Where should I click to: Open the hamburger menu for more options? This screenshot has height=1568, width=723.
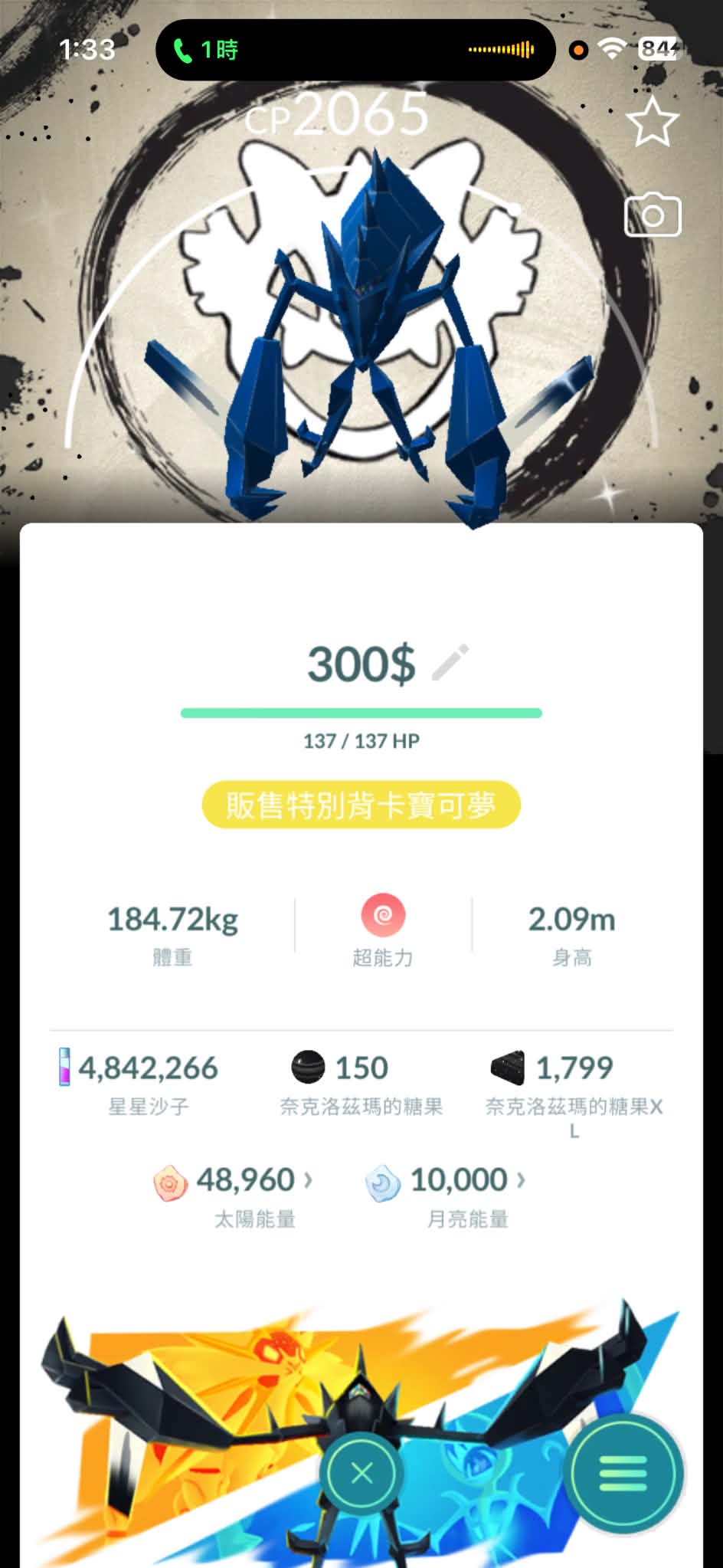(623, 1472)
